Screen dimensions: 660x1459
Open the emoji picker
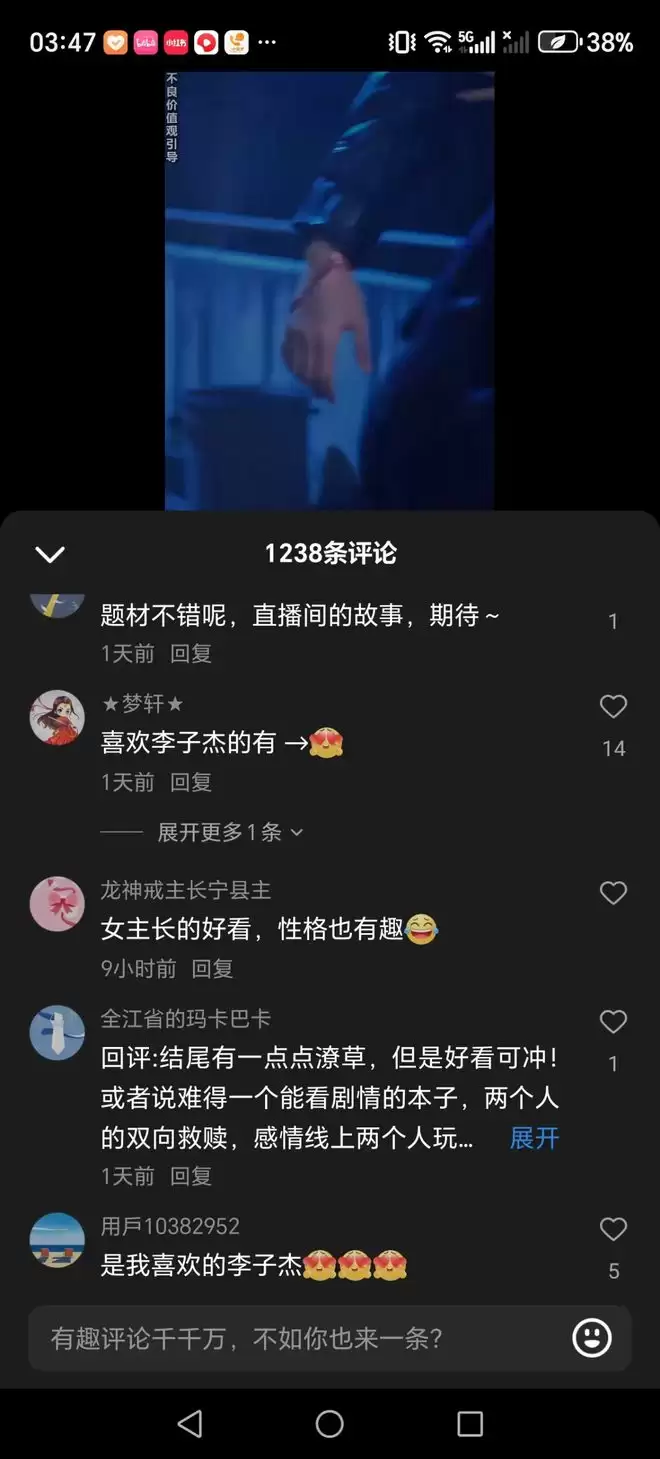pos(592,1338)
